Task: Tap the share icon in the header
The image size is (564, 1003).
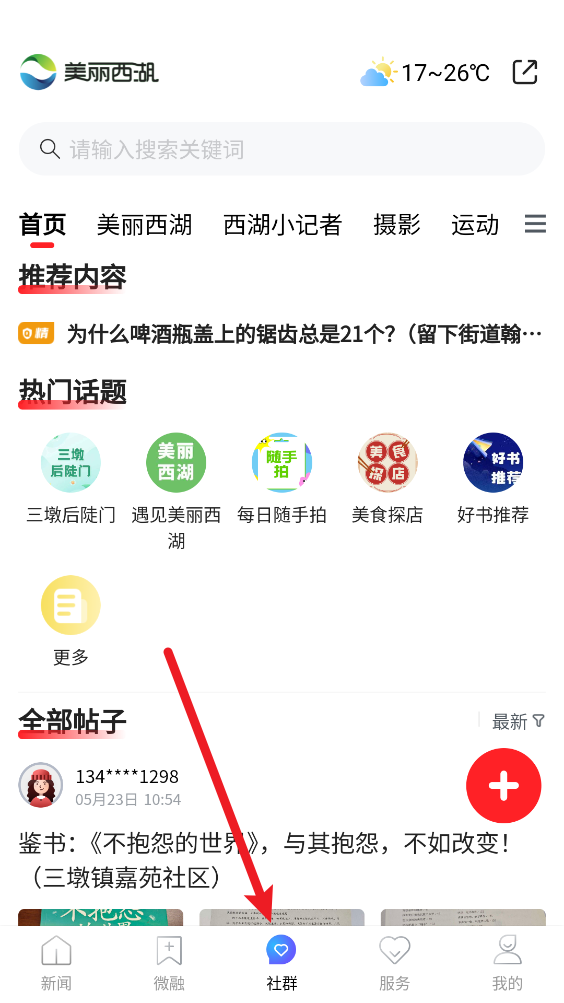Action: tap(525, 72)
